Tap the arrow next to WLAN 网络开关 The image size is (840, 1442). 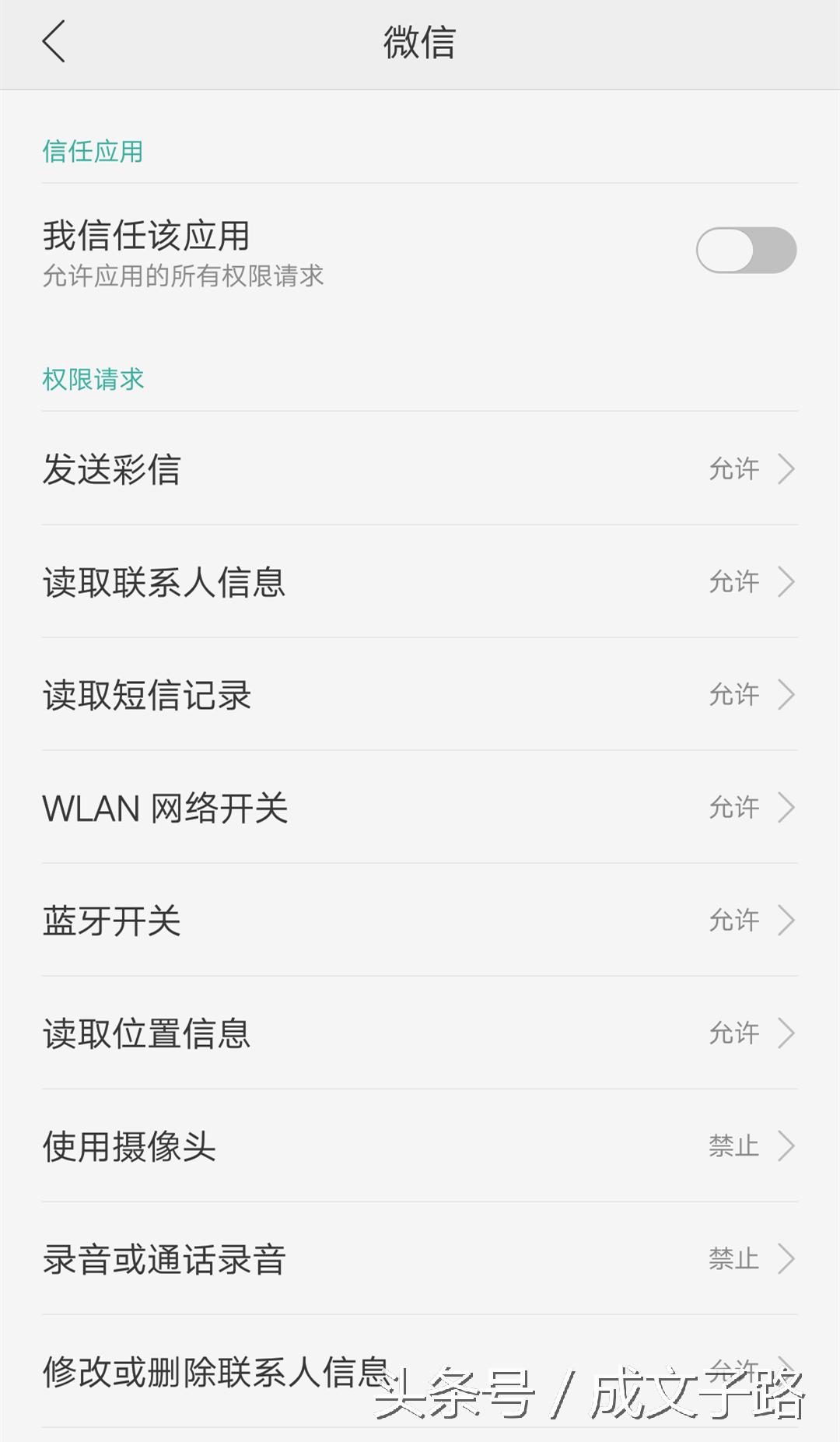pyautogui.click(x=787, y=807)
